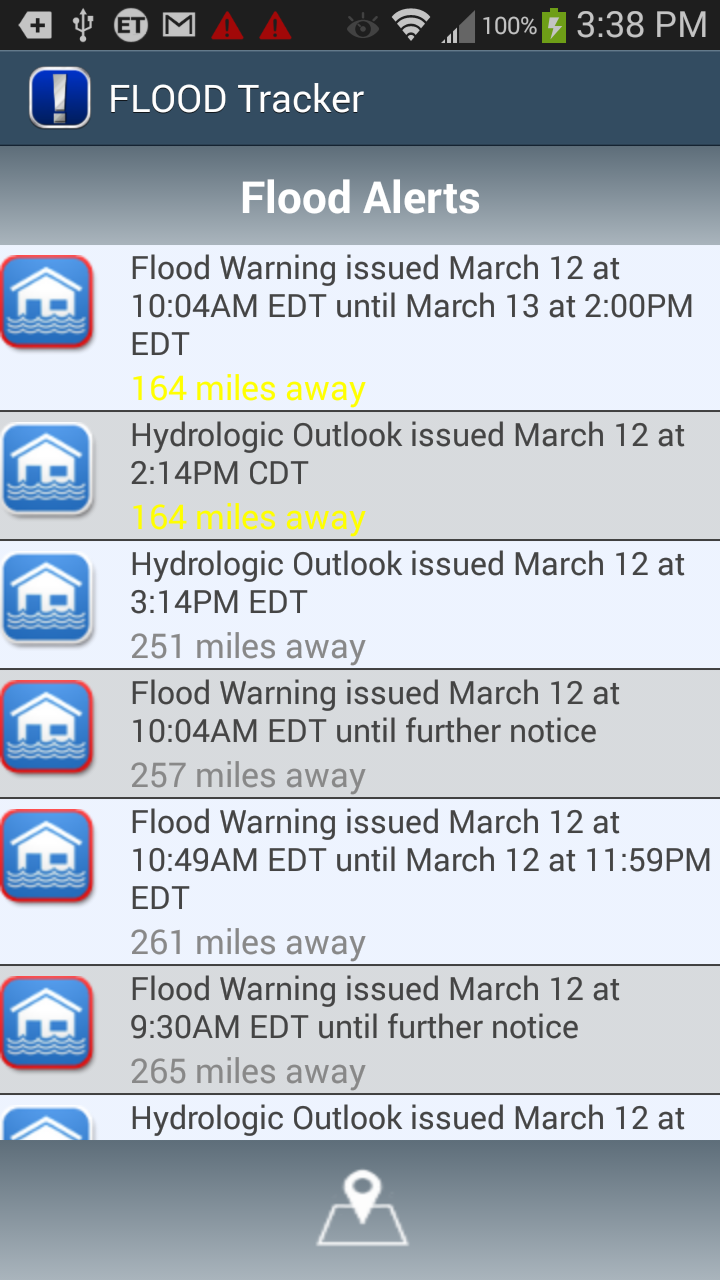Tap the first red warning triangle in status bar
This screenshot has width=720, height=1280.
(228, 25)
